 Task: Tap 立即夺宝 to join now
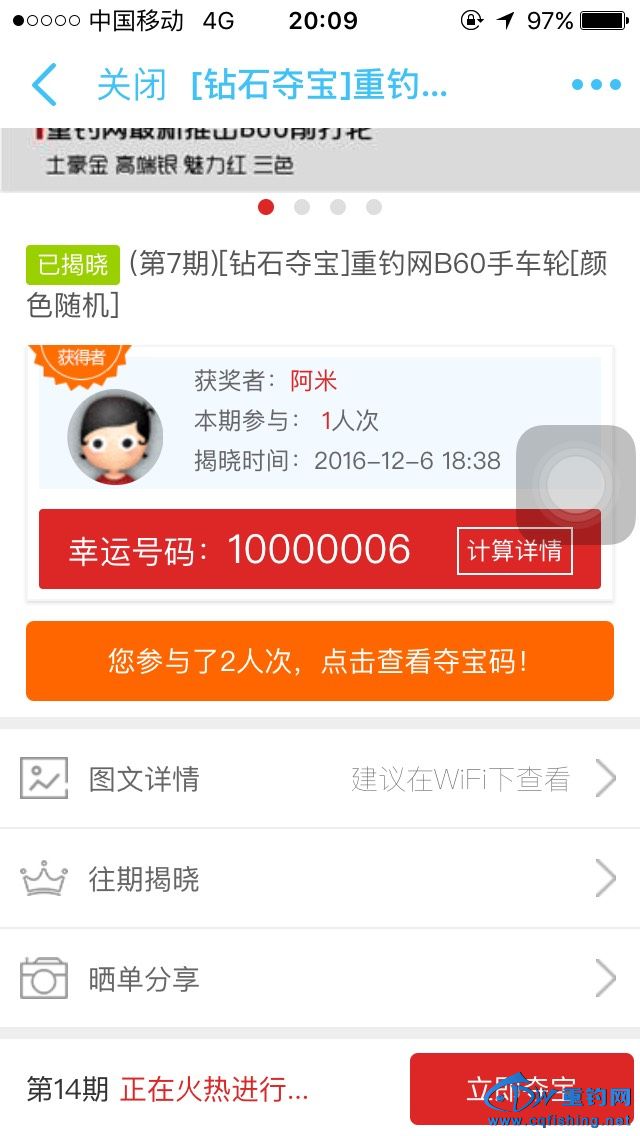521,1088
